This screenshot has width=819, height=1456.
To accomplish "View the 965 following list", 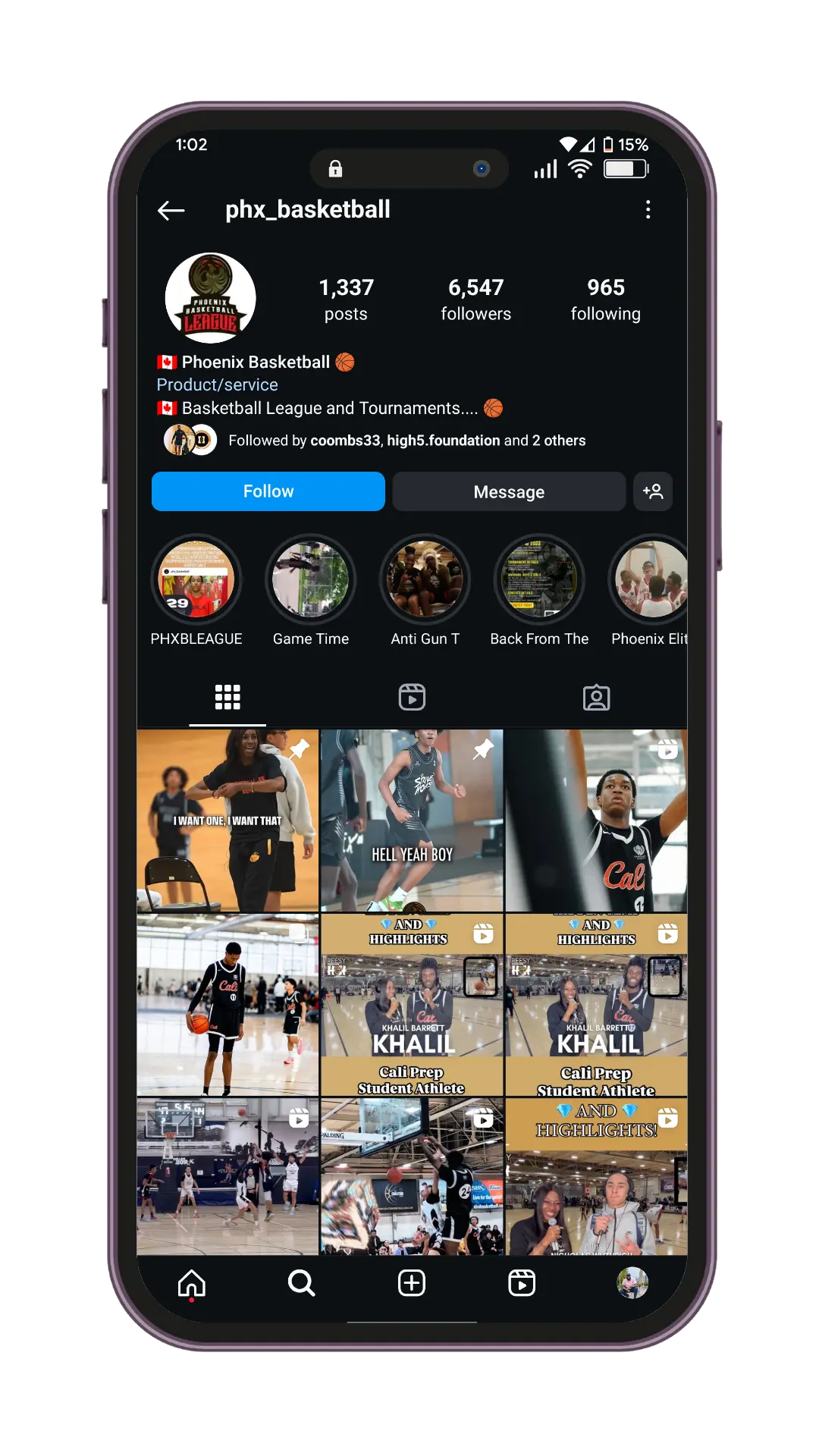I will point(605,299).
